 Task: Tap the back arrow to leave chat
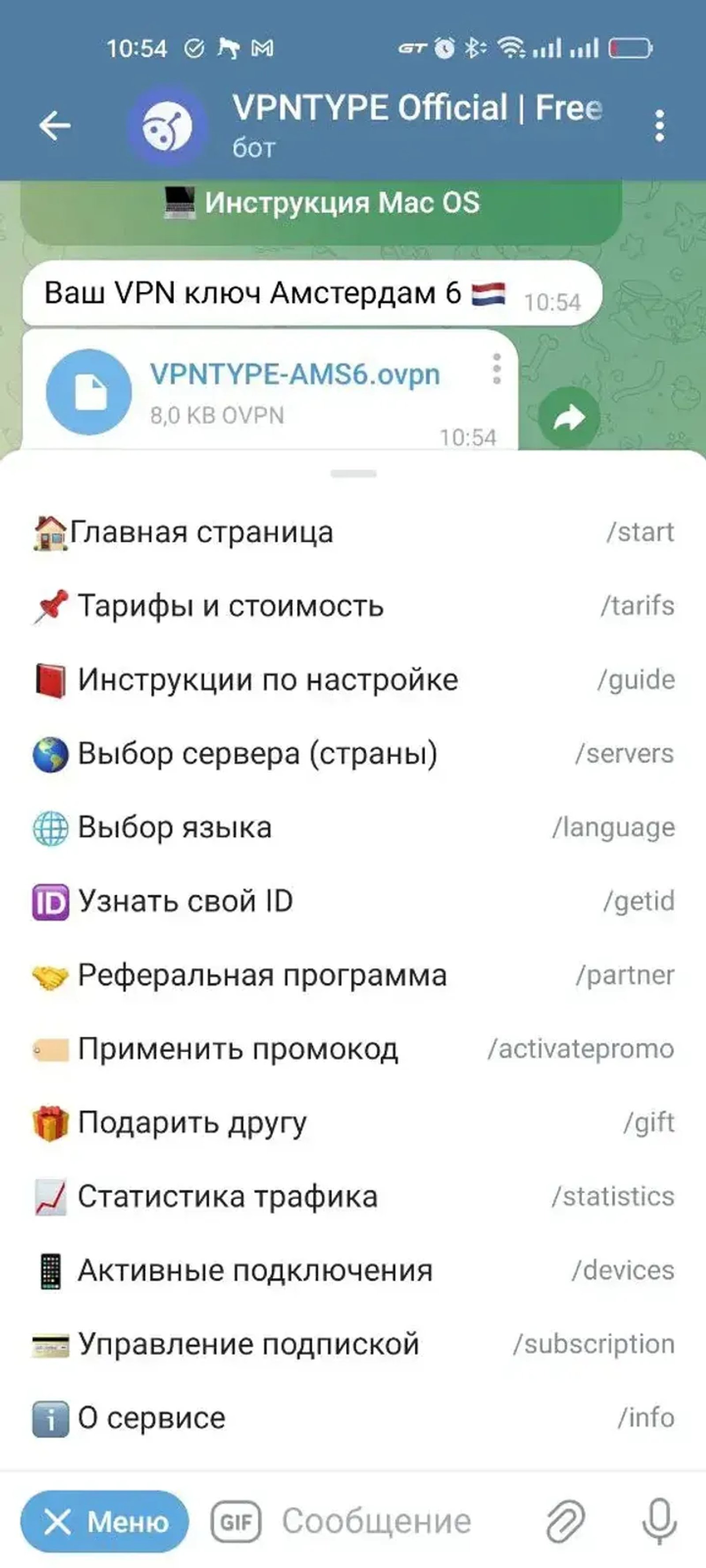pyautogui.click(x=54, y=125)
